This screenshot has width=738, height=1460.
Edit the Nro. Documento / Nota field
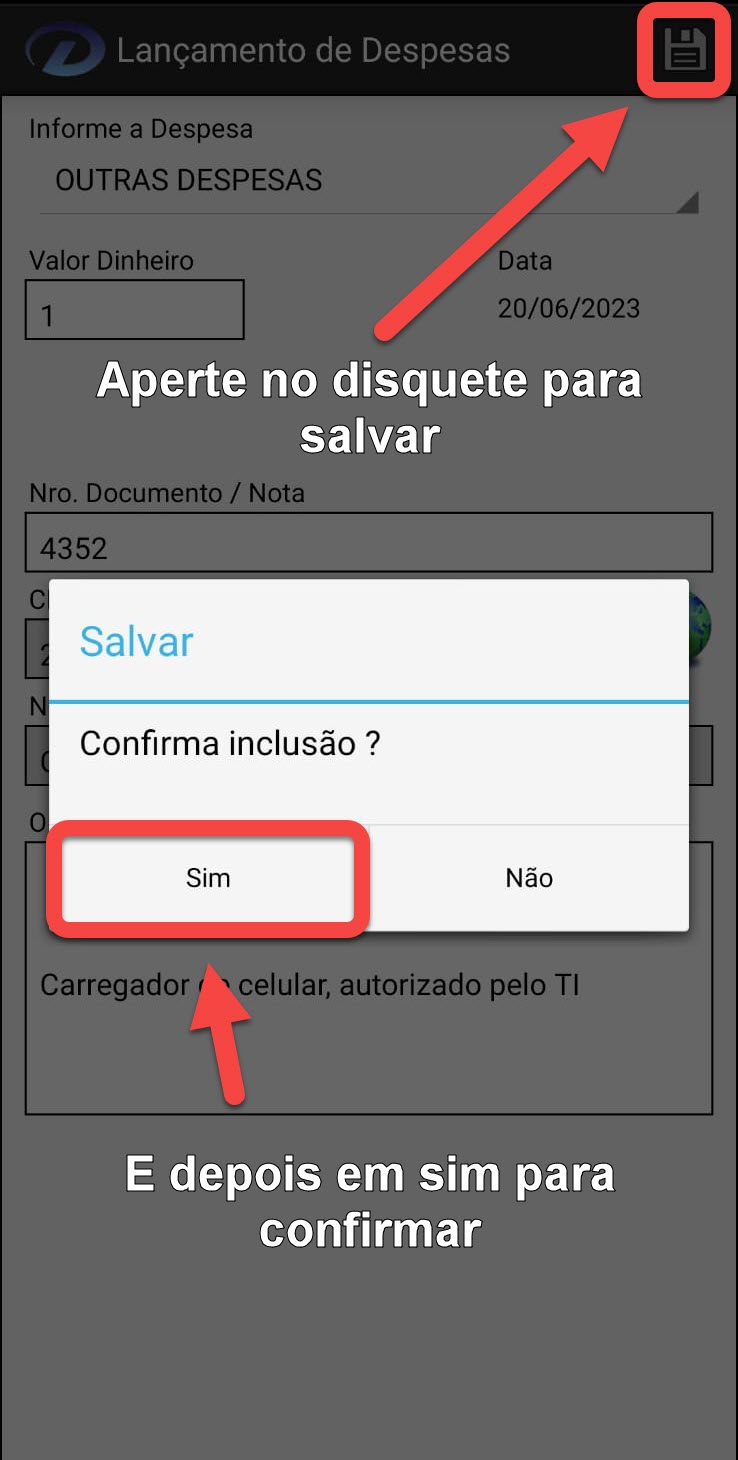[x=368, y=543]
